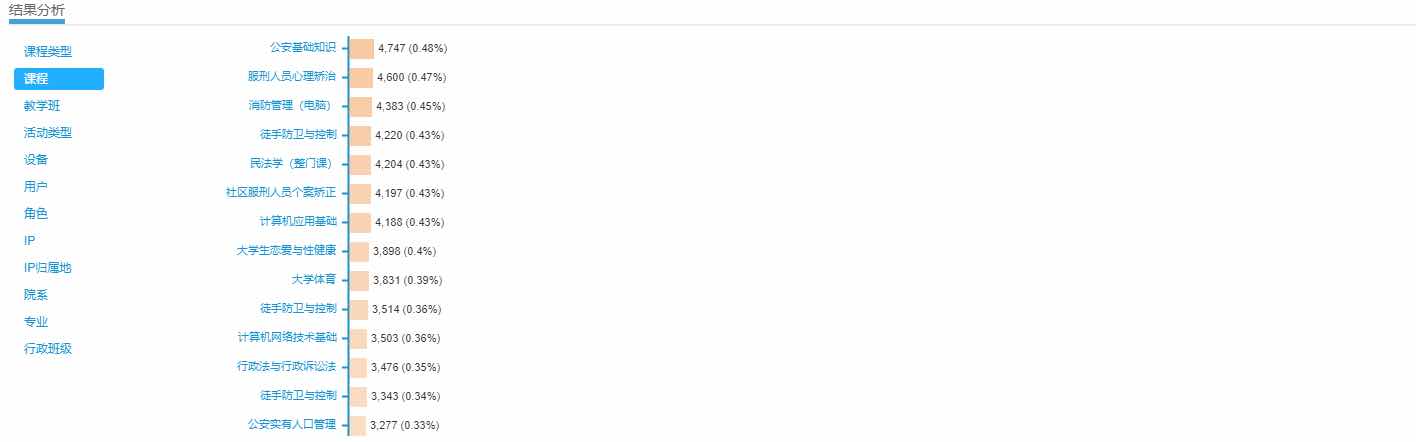
Task: Open the IP归属地 analysis
Action: tap(48, 268)
